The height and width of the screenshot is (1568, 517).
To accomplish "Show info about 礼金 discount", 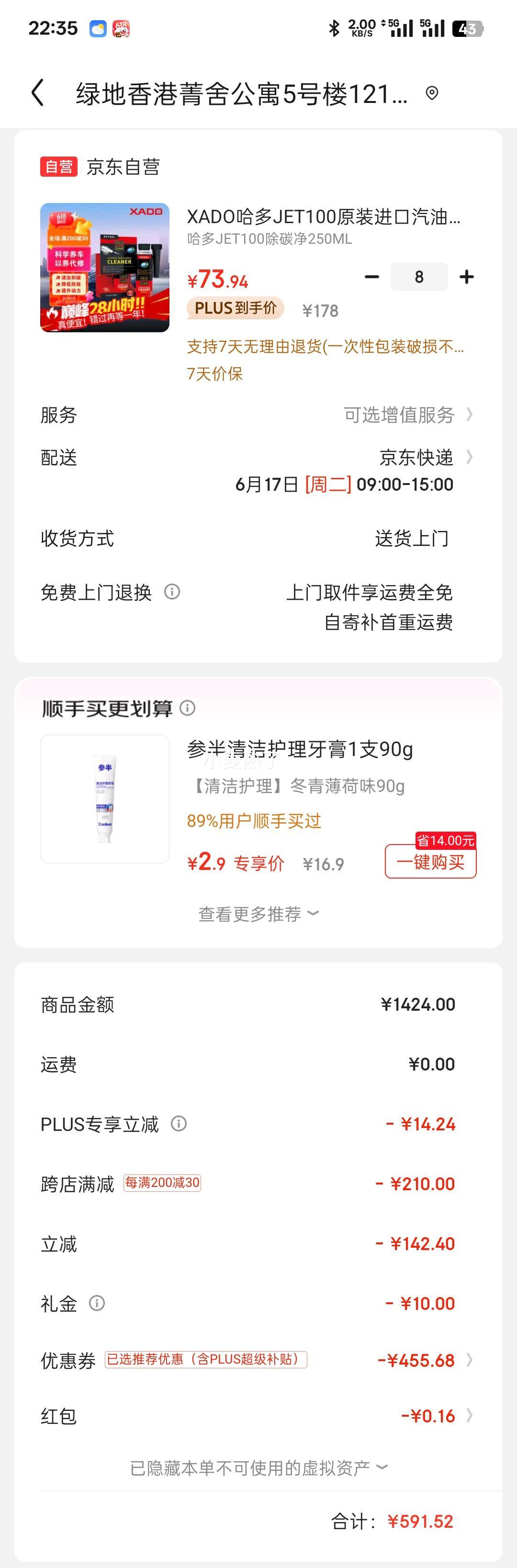I will tap(97, 1303).
